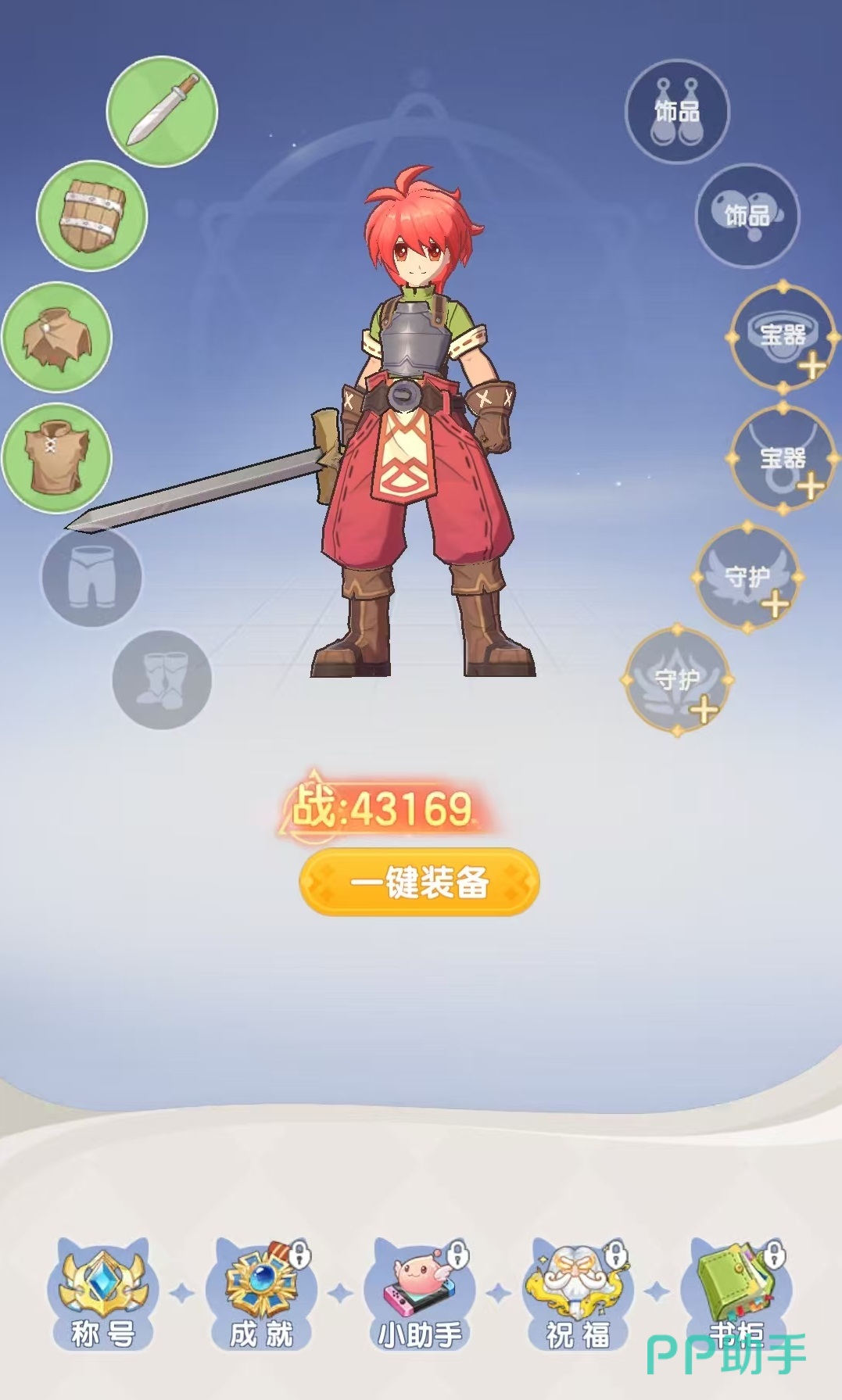This screenshot has width=842, height=1400.
Task: Tap the empty pants equipment slot
Action: (x=91, y=577)
